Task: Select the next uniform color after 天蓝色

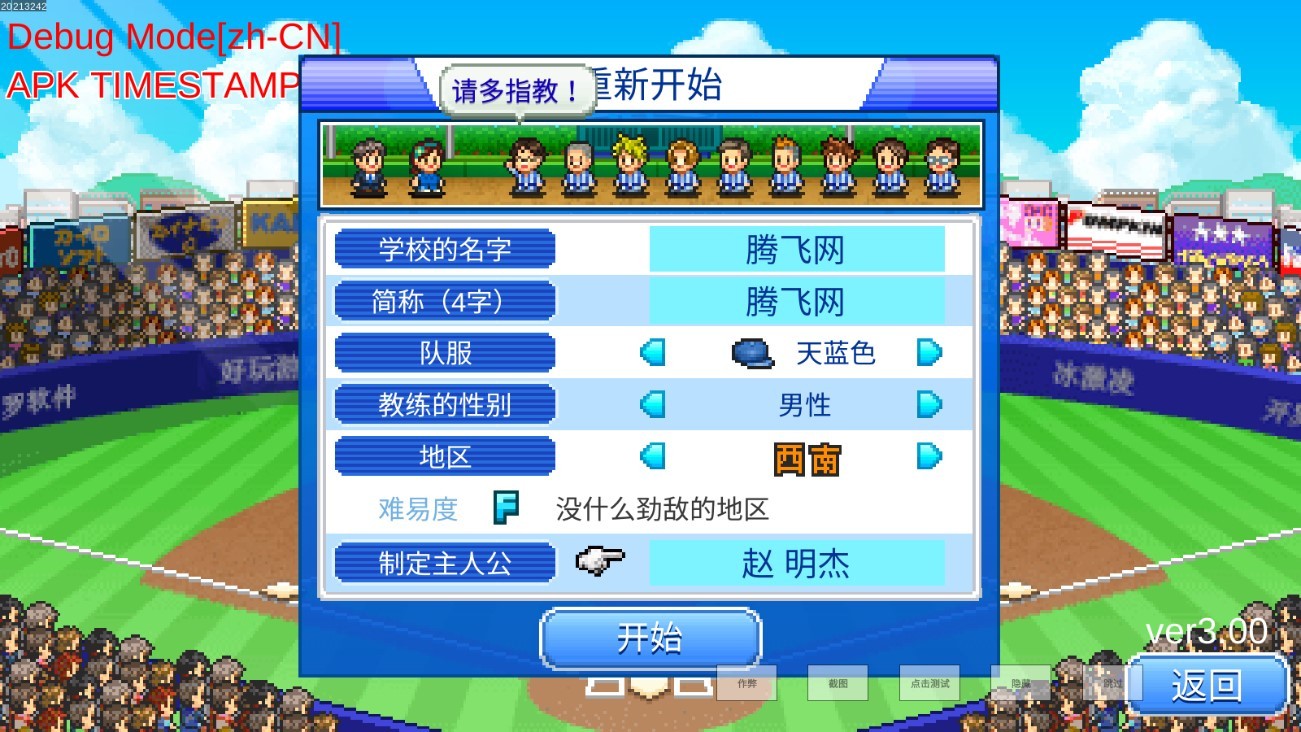Action: click(929, 352)
